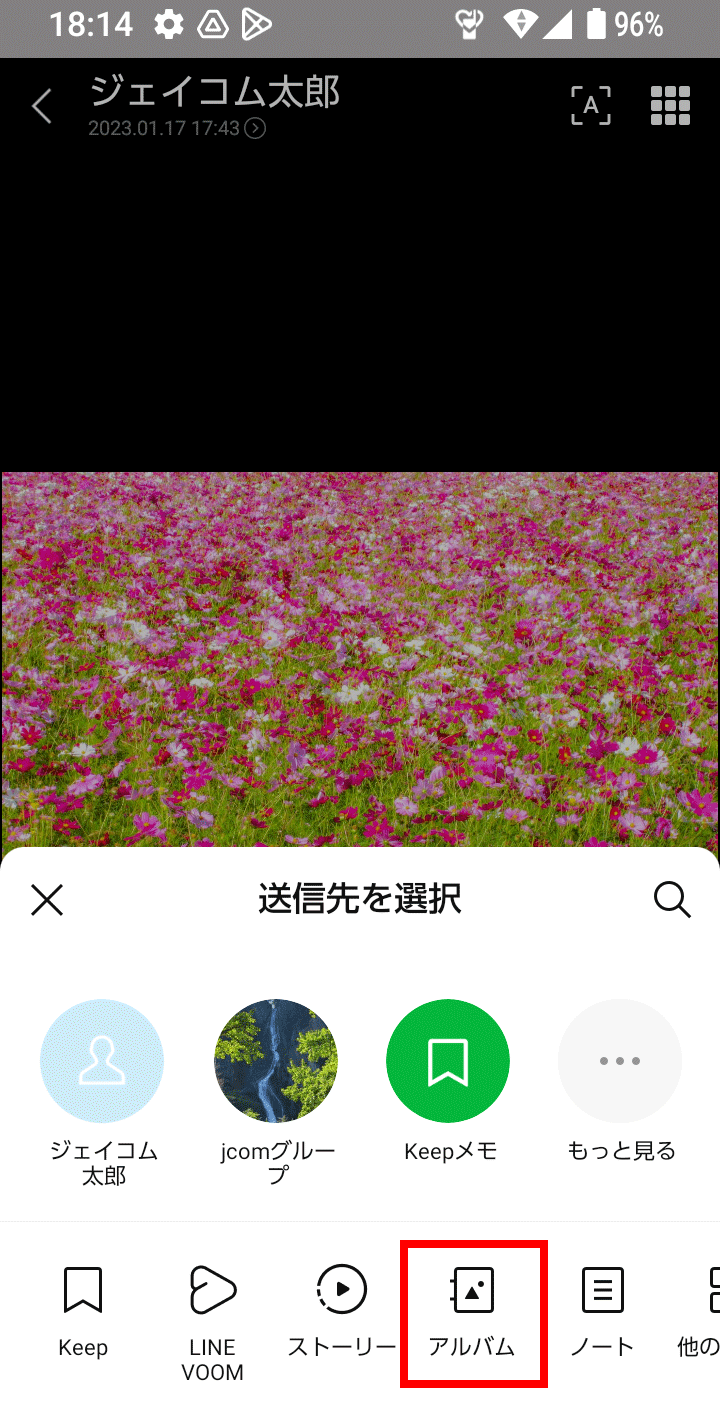Tap もっと見る to see more recipients
720x1424 pixels.
tap(620, 1062)
